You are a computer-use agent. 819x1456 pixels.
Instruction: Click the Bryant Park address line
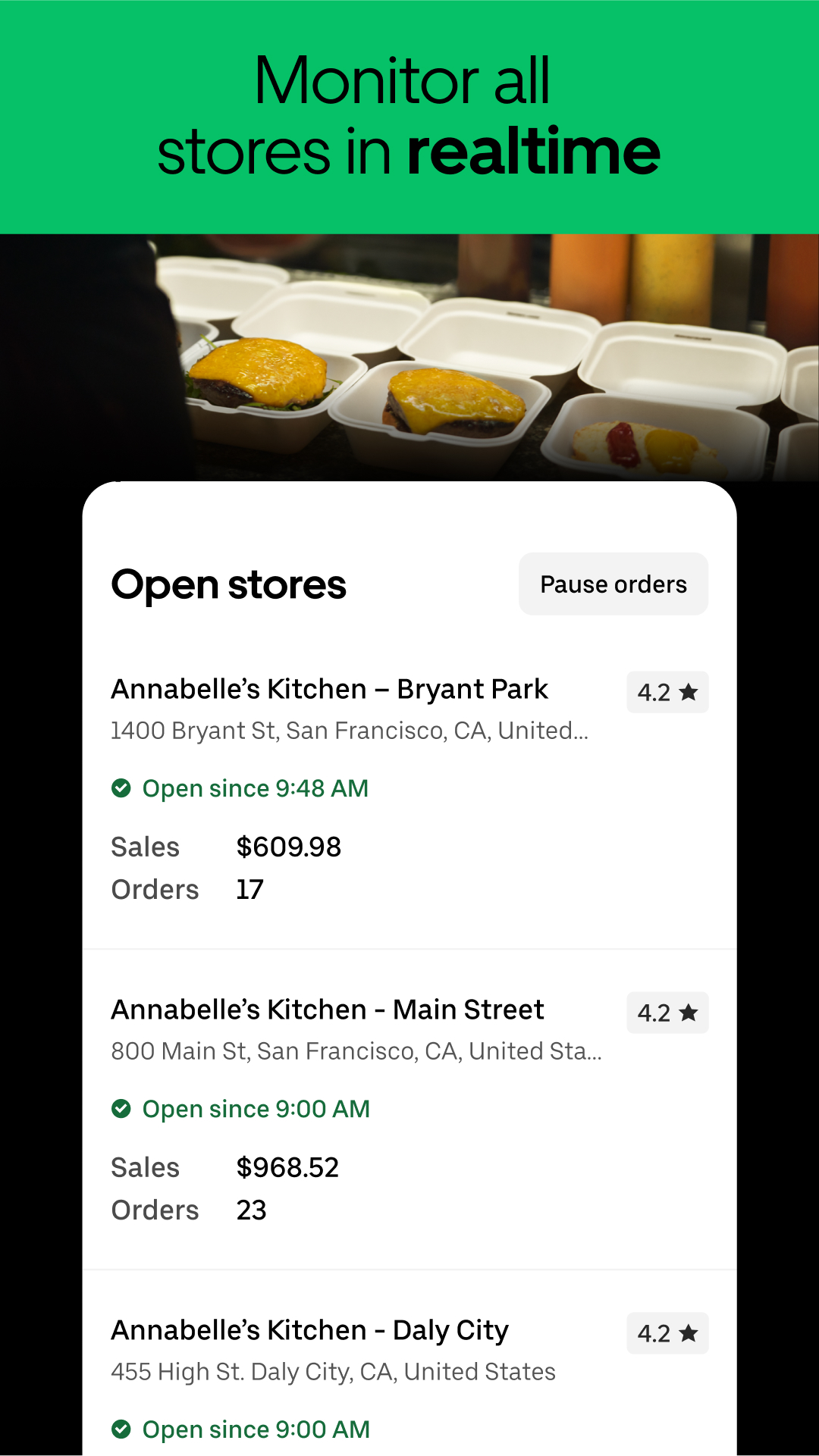pos(350,731)
